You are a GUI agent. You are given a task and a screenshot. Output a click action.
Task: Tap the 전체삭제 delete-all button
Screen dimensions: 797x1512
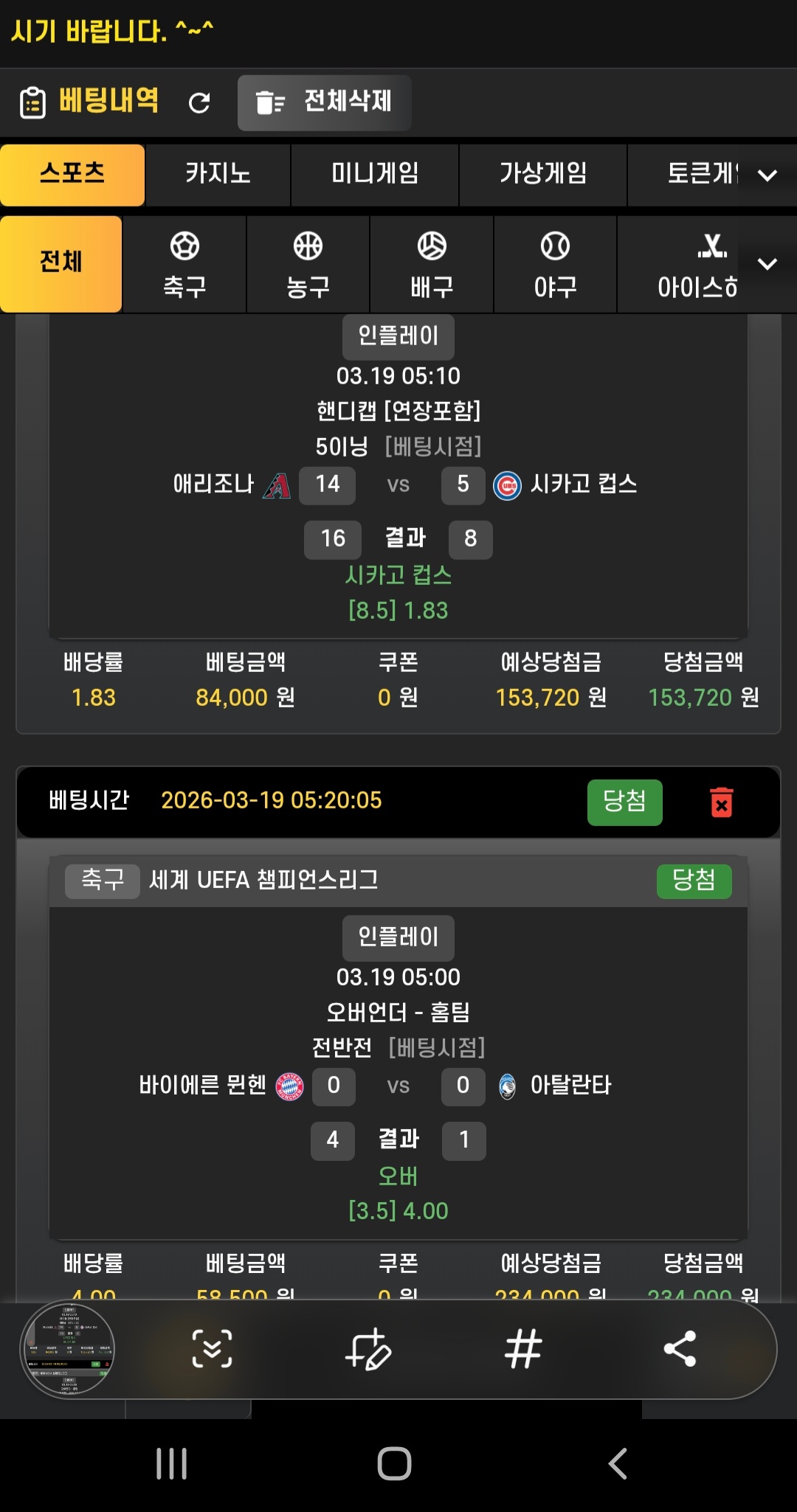coord(324,103)
